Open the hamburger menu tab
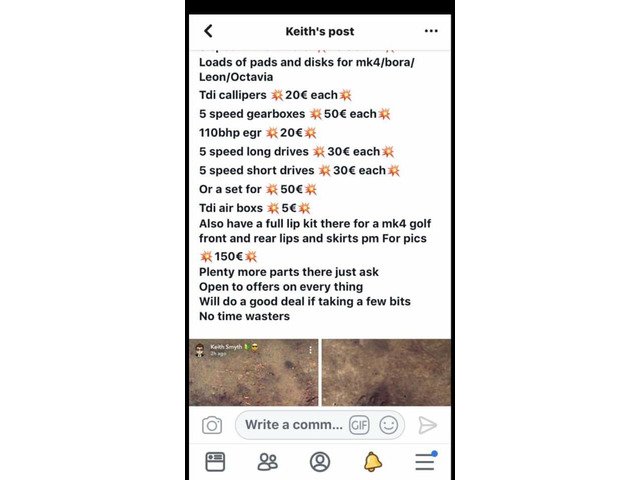 pyautogui.click(x=425, y=461)
